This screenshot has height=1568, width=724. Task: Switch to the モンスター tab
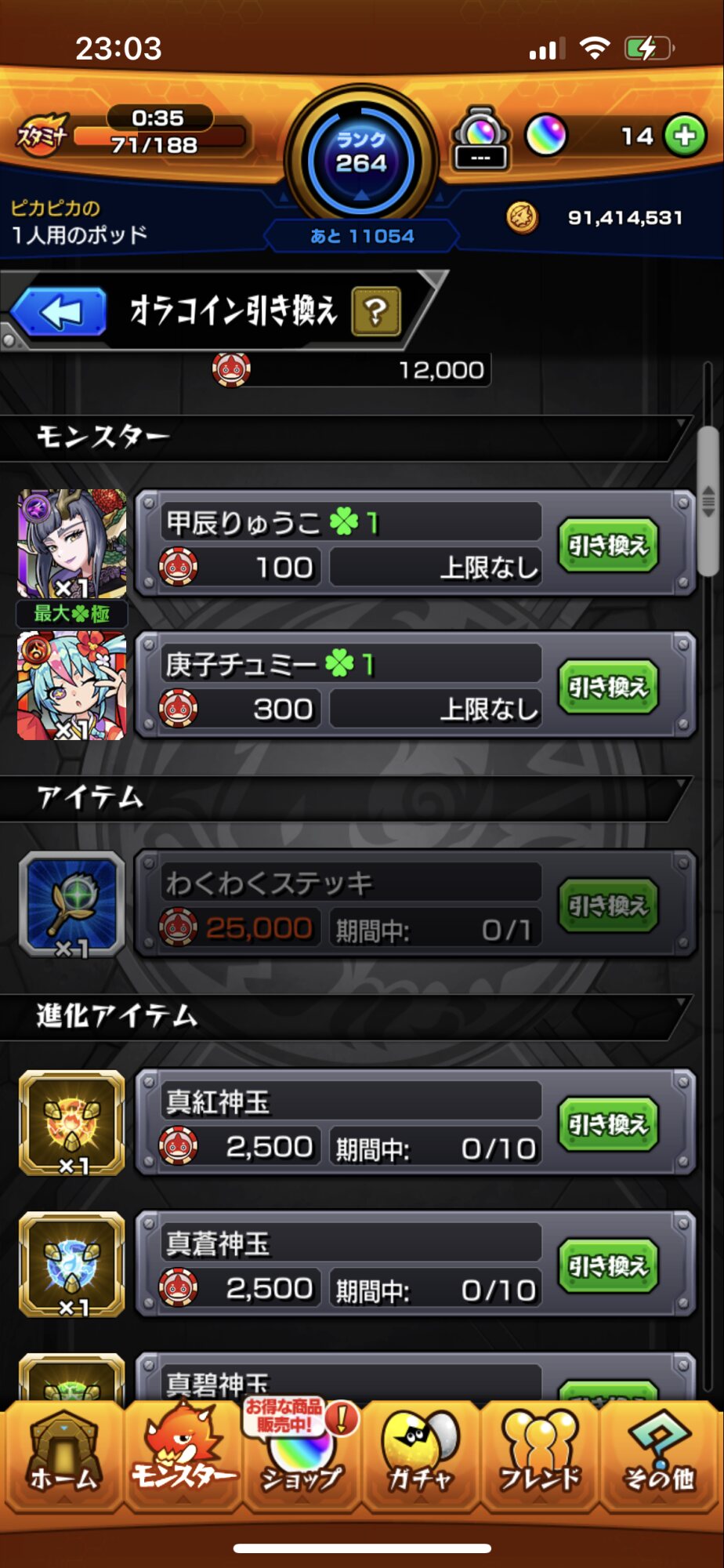pos(183,1457)
